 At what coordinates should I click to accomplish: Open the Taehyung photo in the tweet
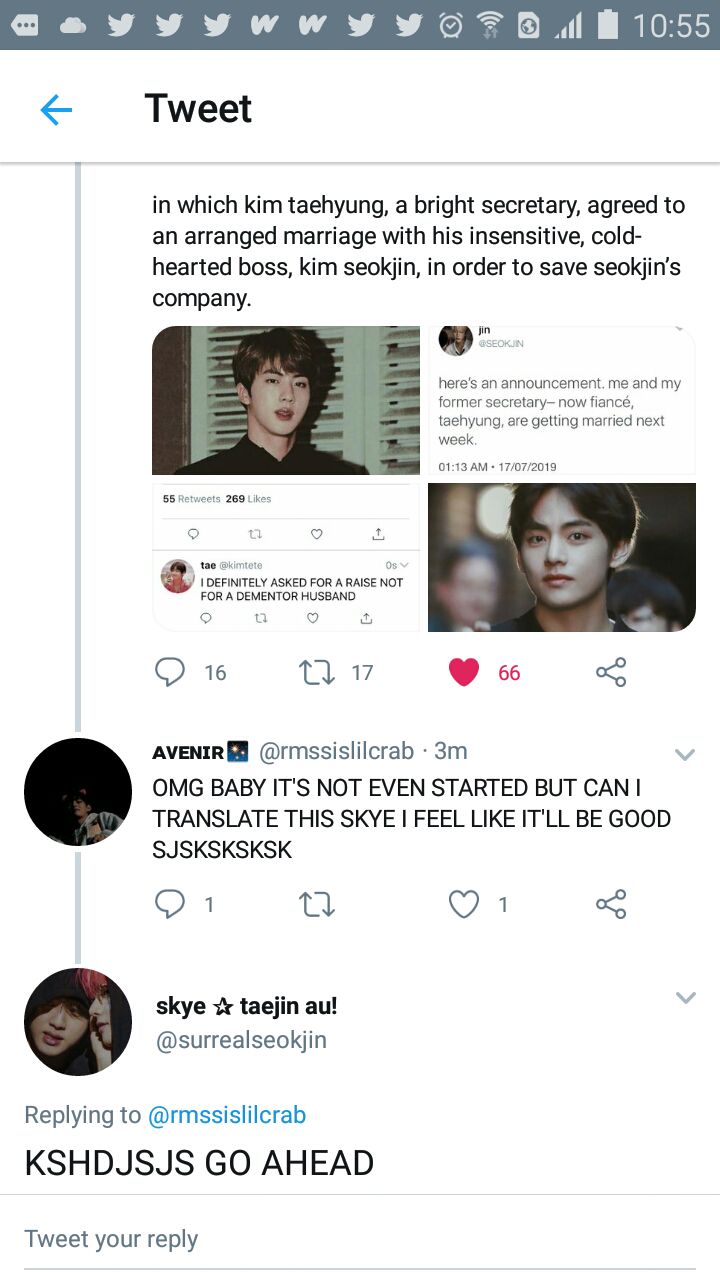562,557
